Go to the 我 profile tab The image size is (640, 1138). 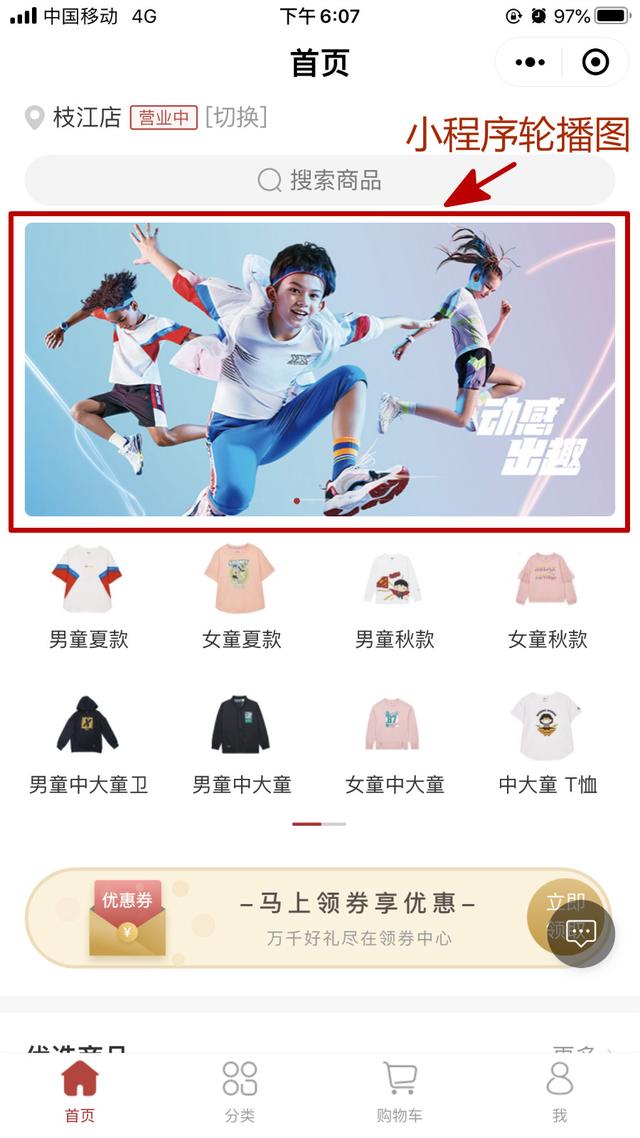pyautogui.click(x=559, y=1092)
